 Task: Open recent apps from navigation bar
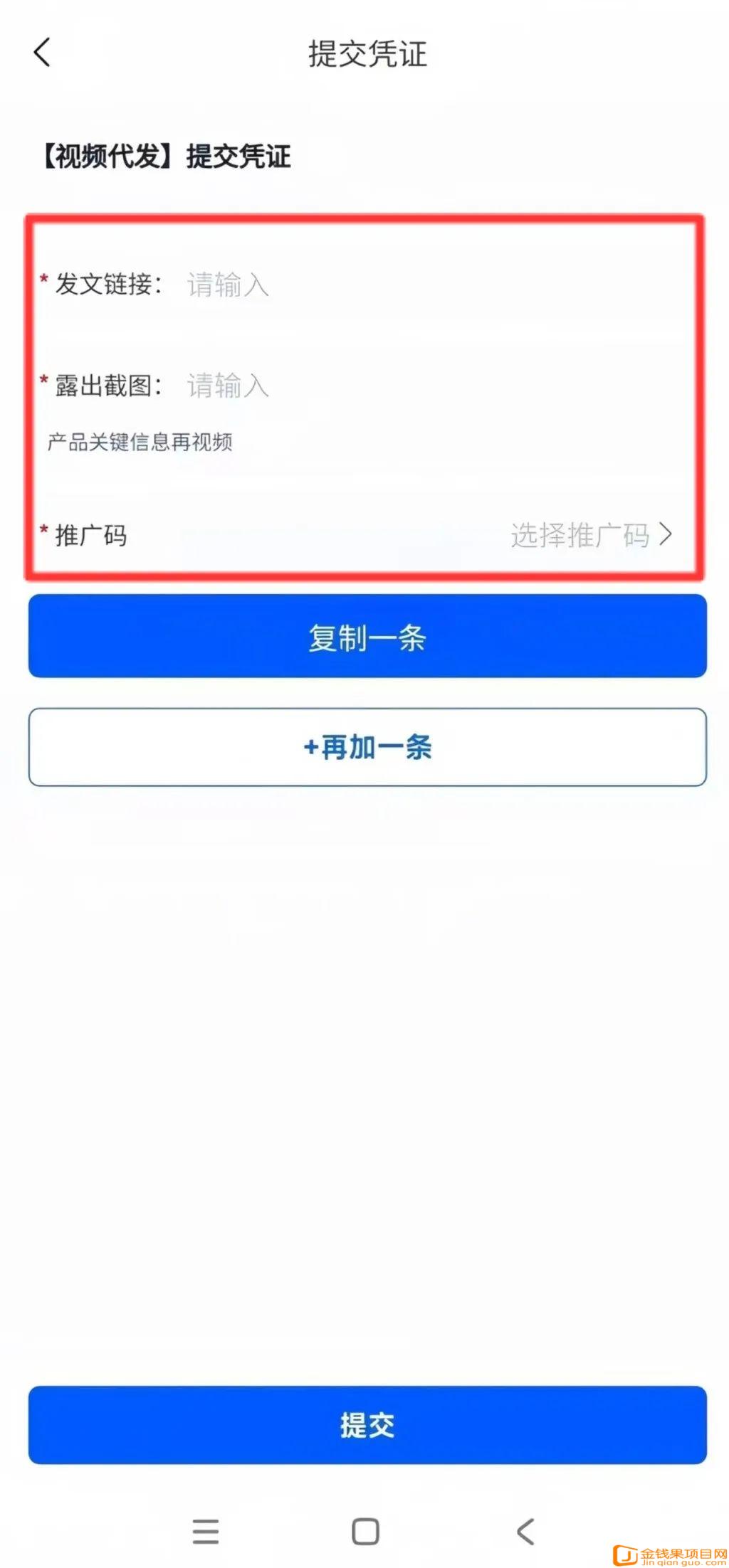206,1531
